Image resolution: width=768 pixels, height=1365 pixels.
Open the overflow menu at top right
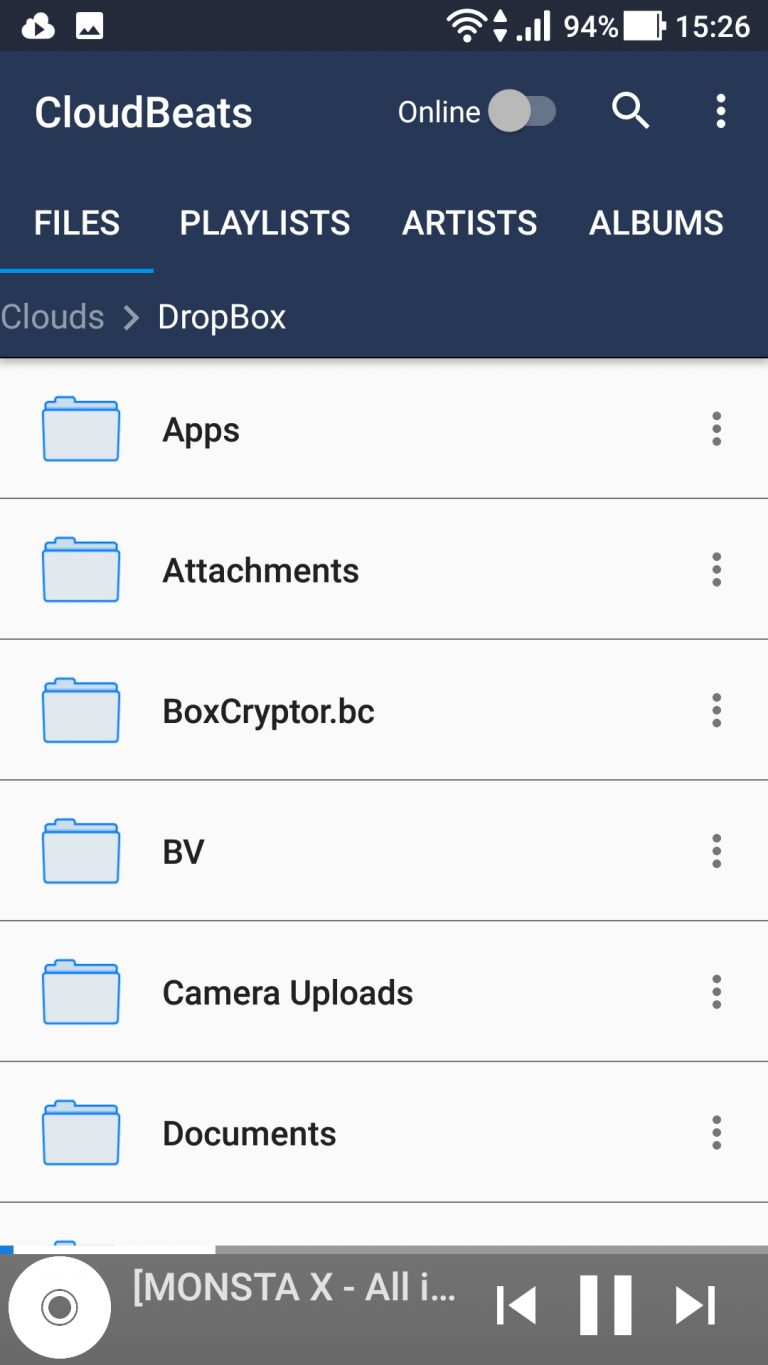722,111
